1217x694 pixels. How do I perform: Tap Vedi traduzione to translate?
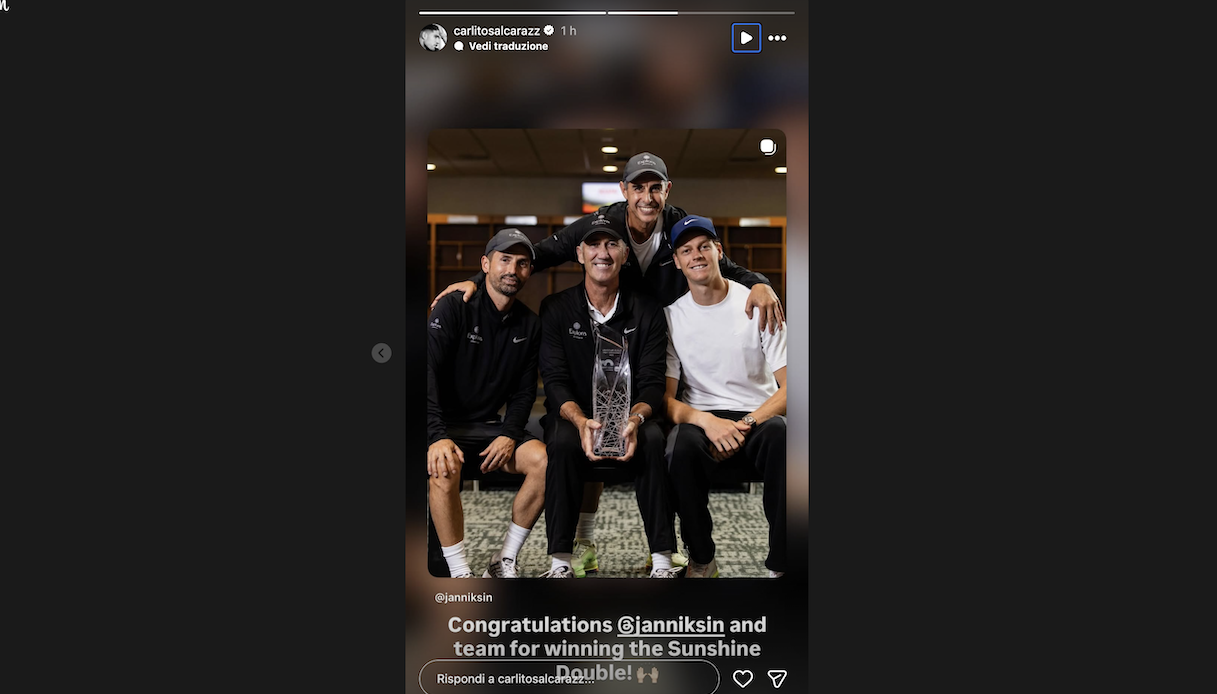(508, 46)
